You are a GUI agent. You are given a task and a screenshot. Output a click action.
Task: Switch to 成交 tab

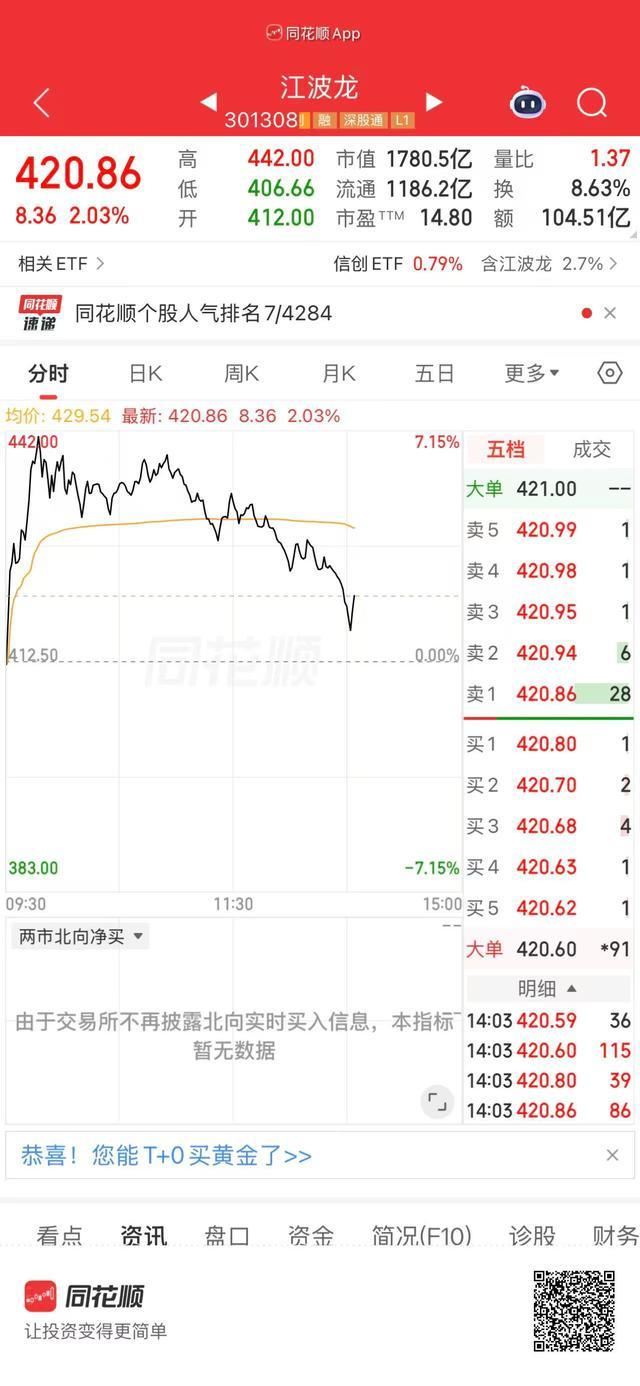tap(591, 449)
